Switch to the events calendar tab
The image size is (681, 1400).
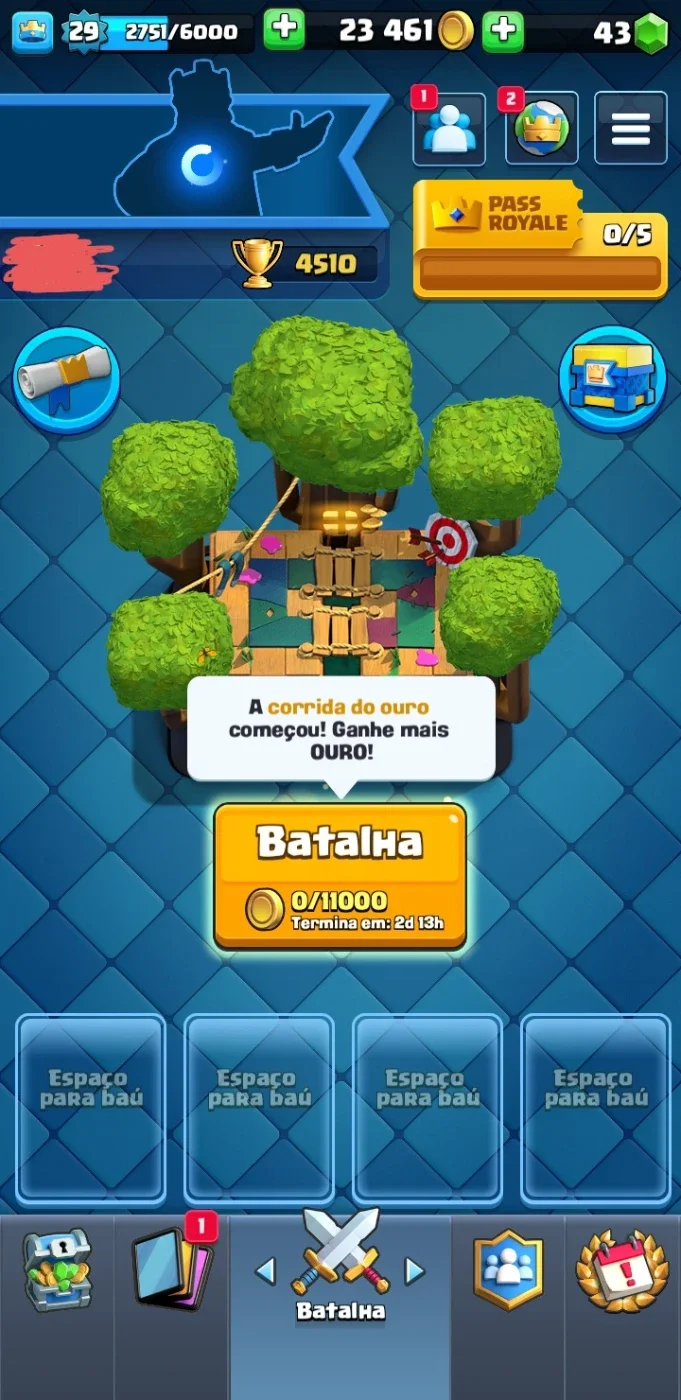point(623,1270)
